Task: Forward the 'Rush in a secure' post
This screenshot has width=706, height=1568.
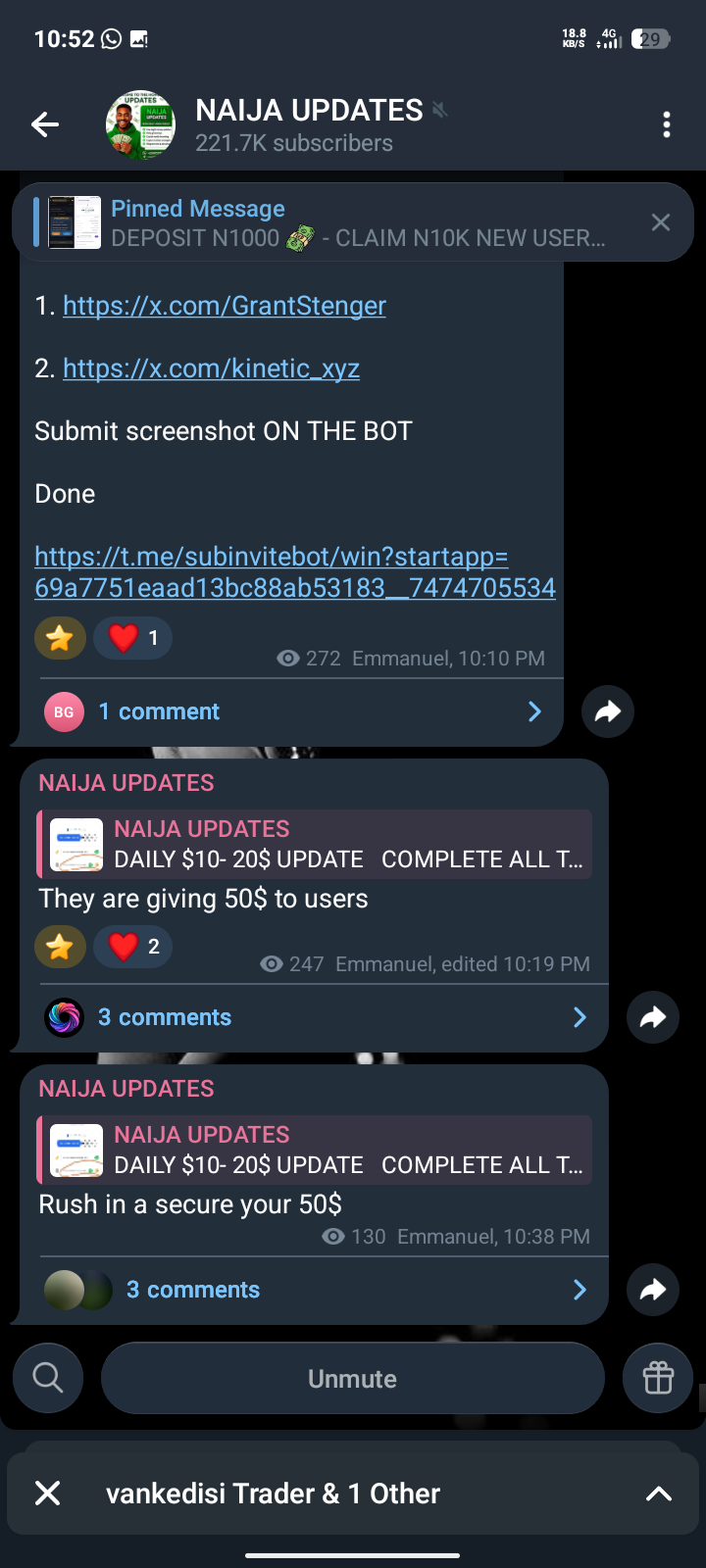Action: click(653, 1290)
